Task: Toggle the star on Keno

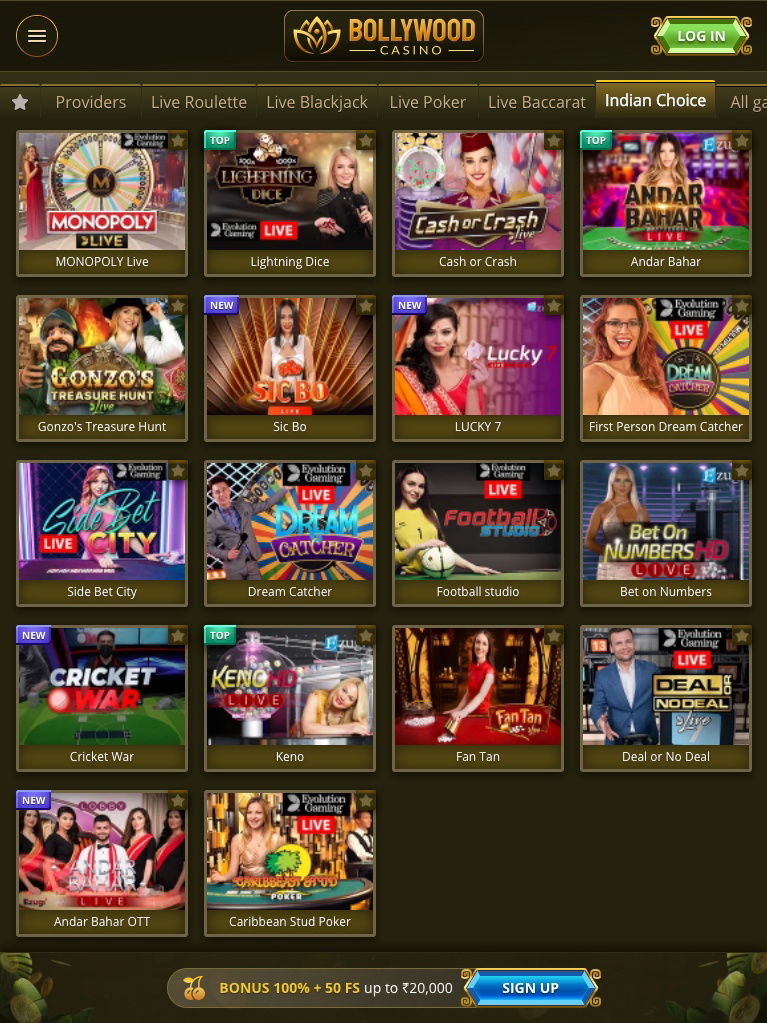Action: point(365,635)
